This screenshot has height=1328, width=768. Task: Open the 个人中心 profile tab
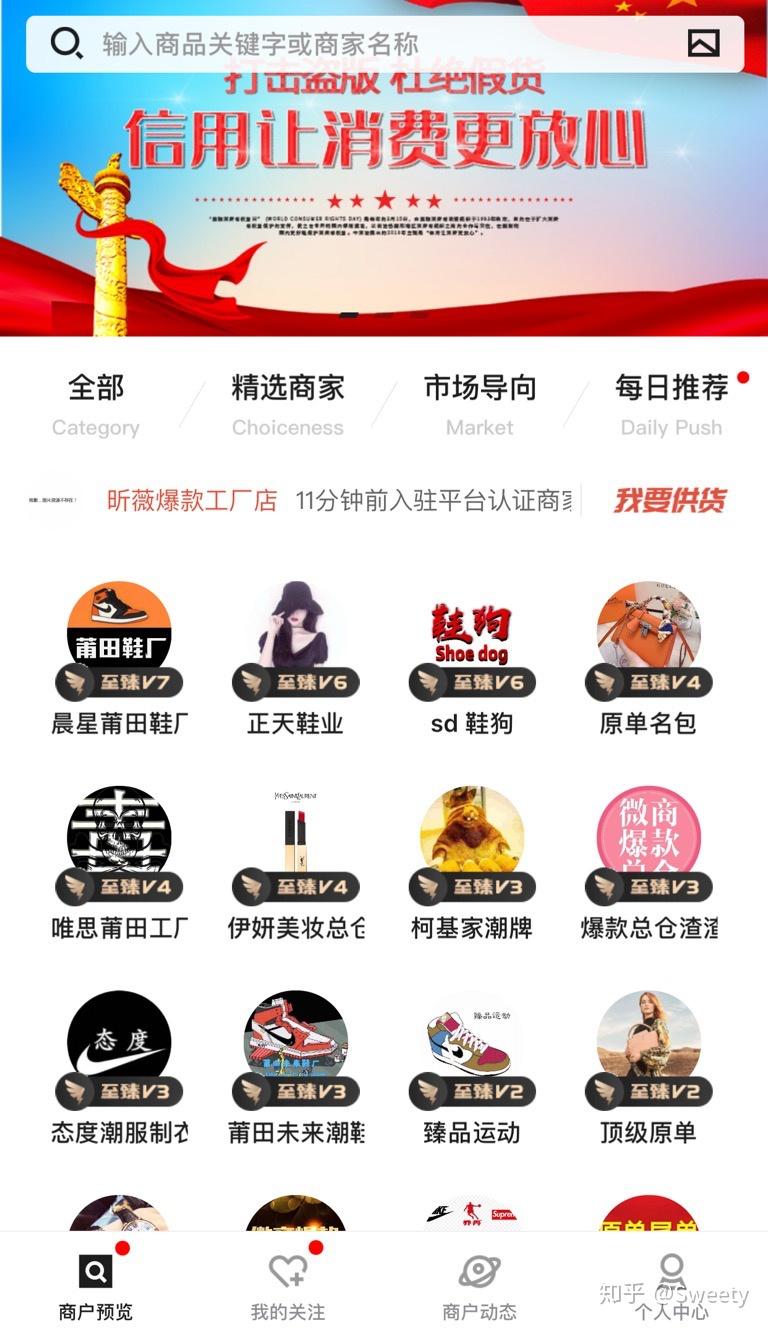click(x=672, y=1285)
